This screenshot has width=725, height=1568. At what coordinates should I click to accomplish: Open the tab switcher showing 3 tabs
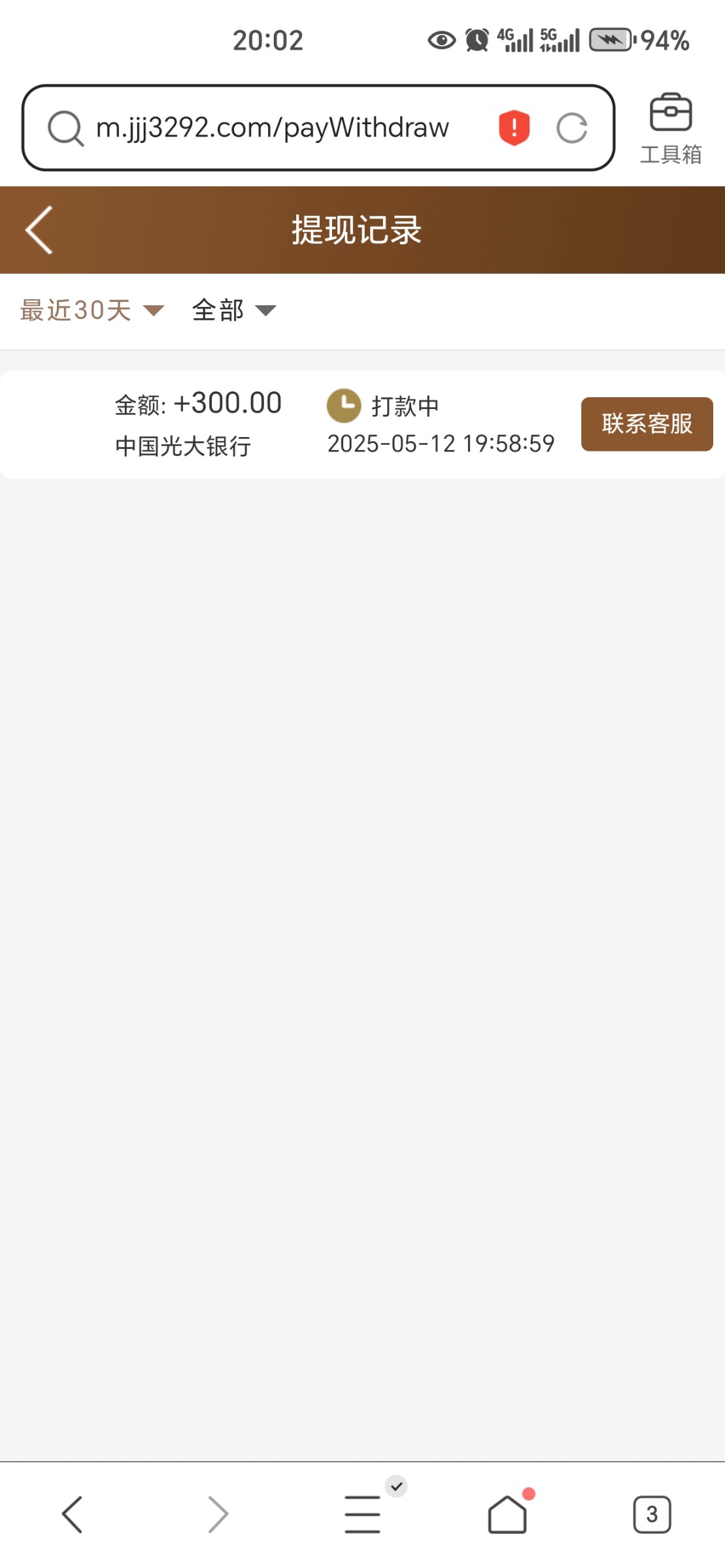click(652, 1514)
